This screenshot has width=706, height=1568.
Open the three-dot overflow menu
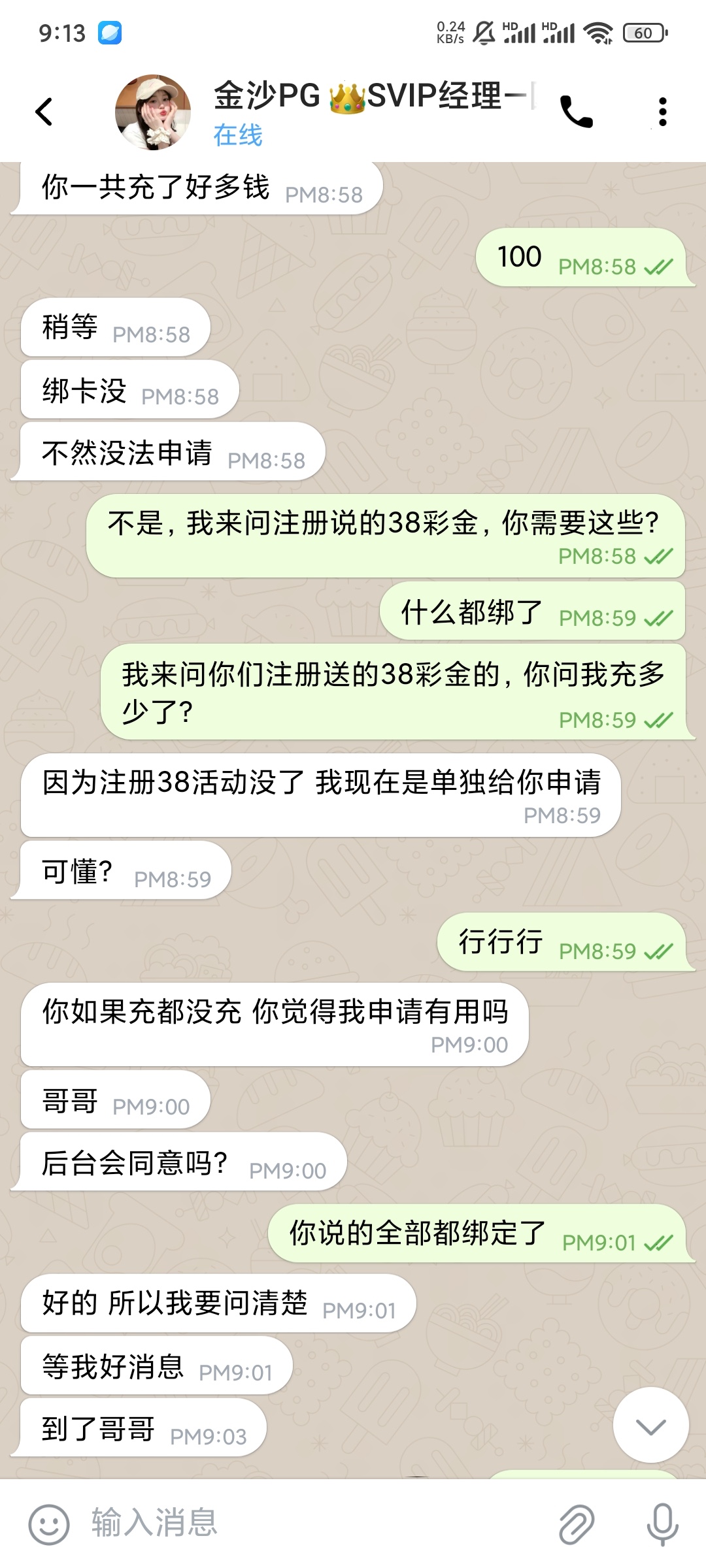[x=662, y=112]
